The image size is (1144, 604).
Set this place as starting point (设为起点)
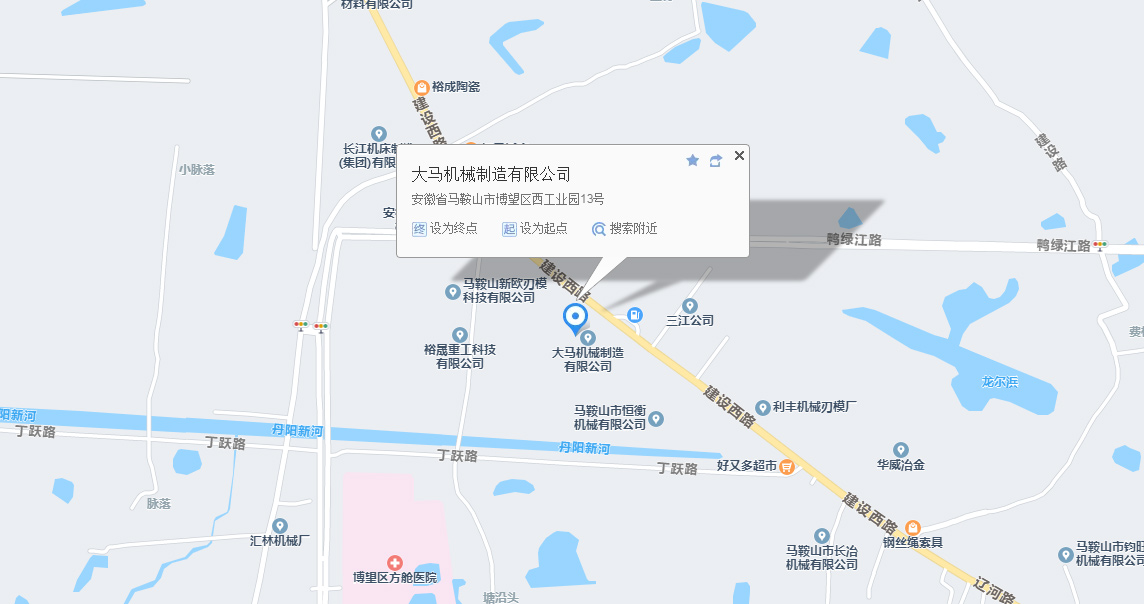(535, 229)
